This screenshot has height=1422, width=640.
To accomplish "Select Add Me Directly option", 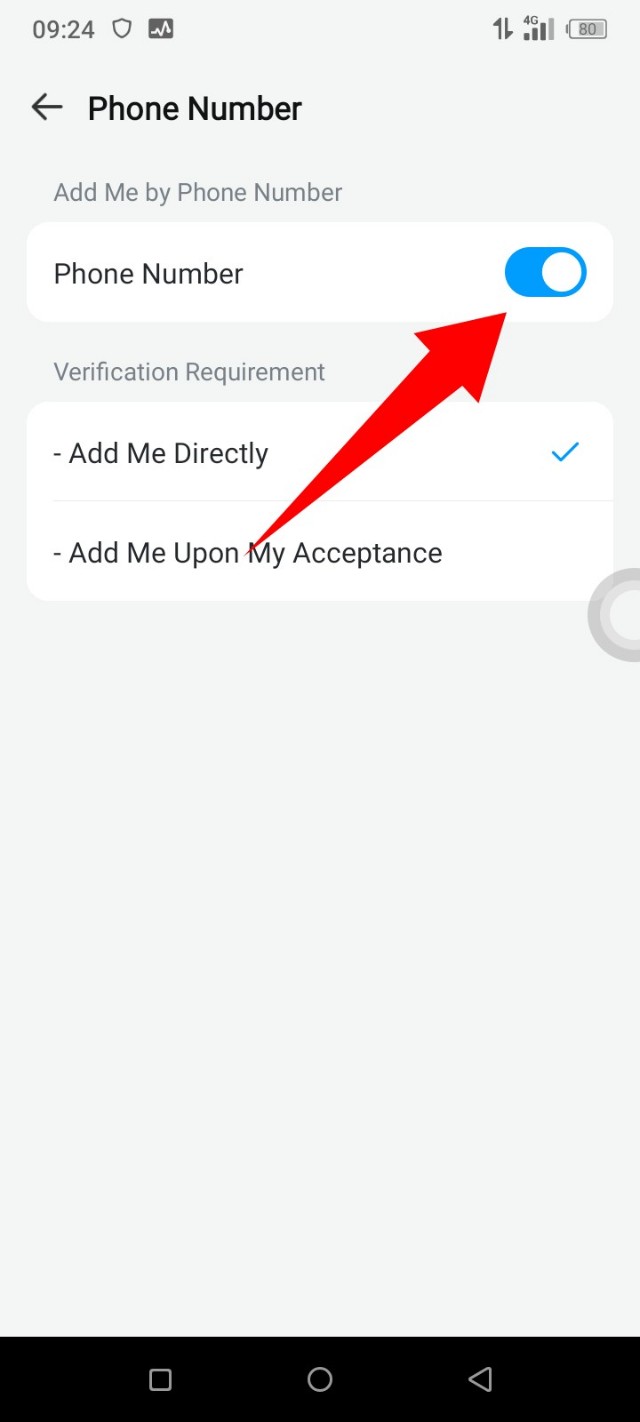I will tap(318, 453).
